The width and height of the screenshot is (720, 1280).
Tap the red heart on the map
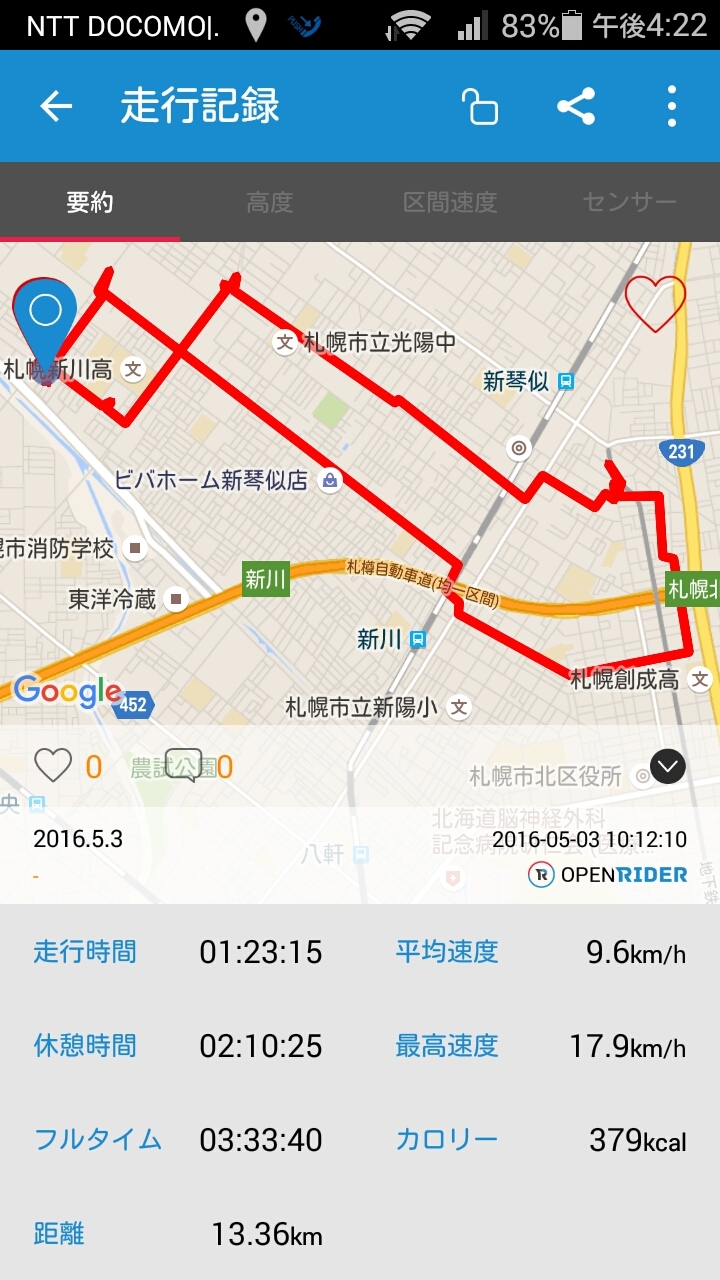tap(655, 303)
